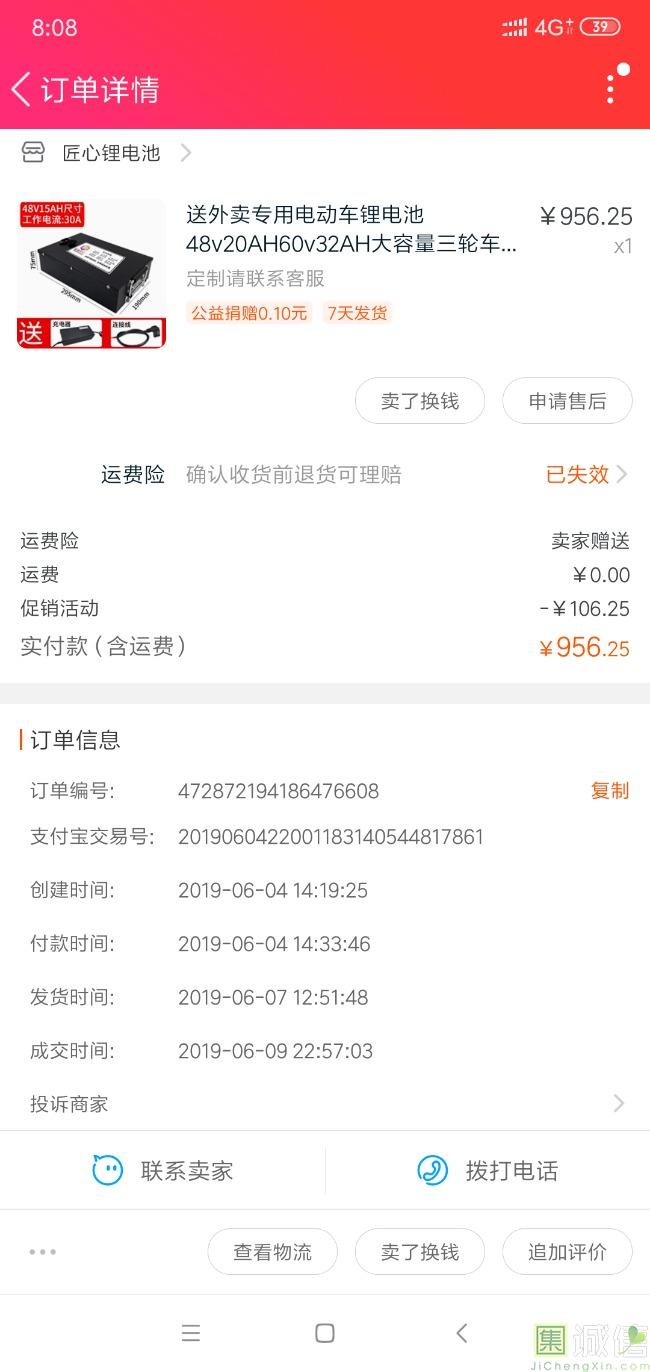
Task: Tap 追加评价 to add a review
Action: 567,1252
